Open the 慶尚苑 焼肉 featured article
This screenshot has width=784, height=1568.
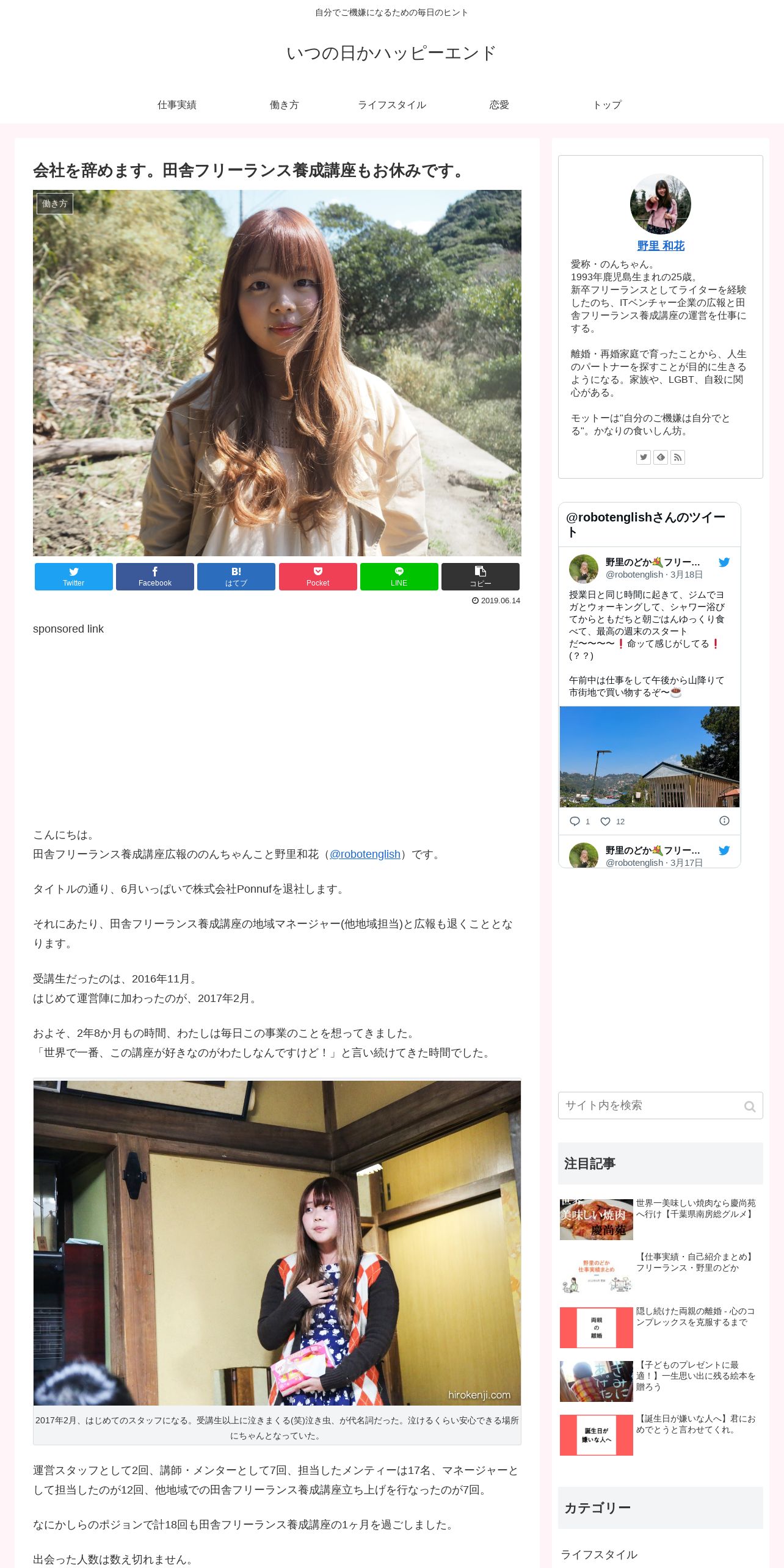[x=659, y=1219]
